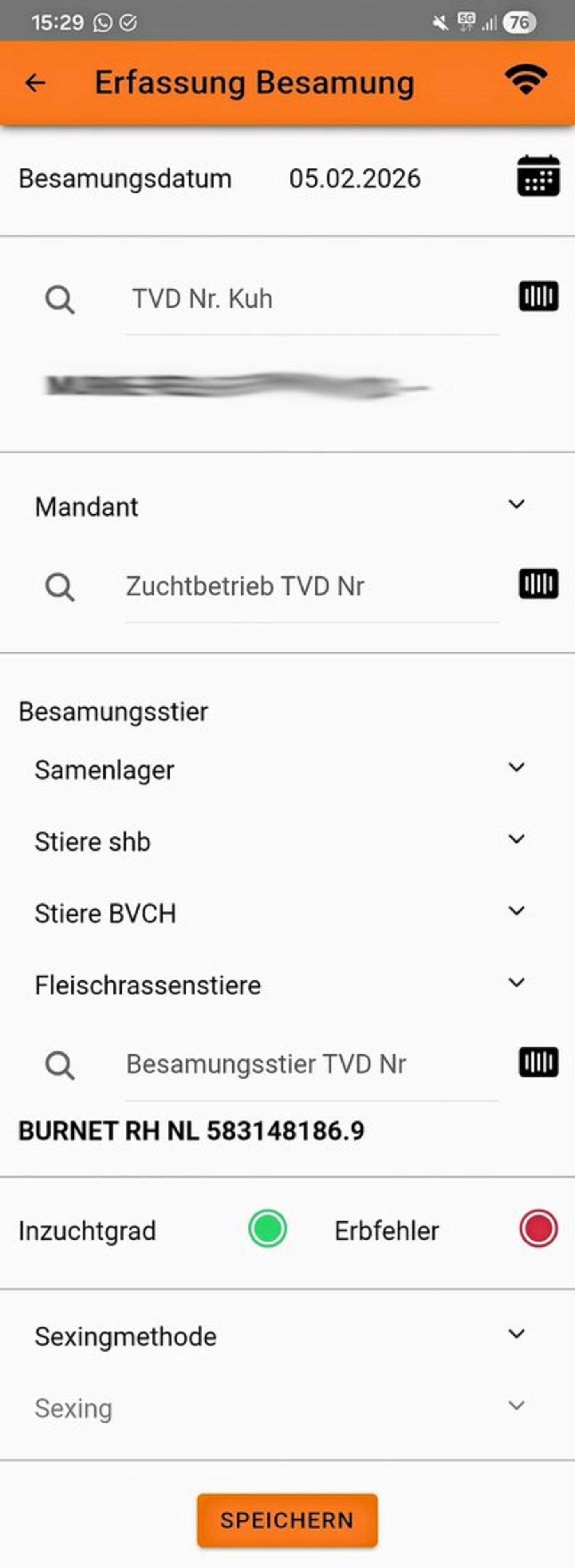Go back using the arrow icon
This screenshot has width=575, height=1568.
[x=35, y=83]
